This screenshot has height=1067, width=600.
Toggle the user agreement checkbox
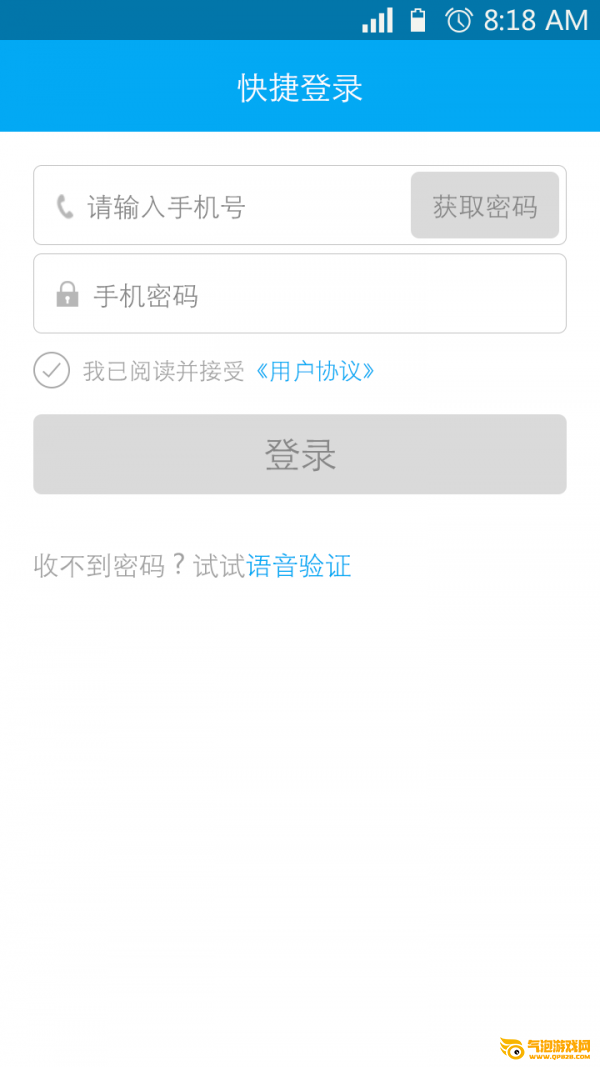coord(52,371)
